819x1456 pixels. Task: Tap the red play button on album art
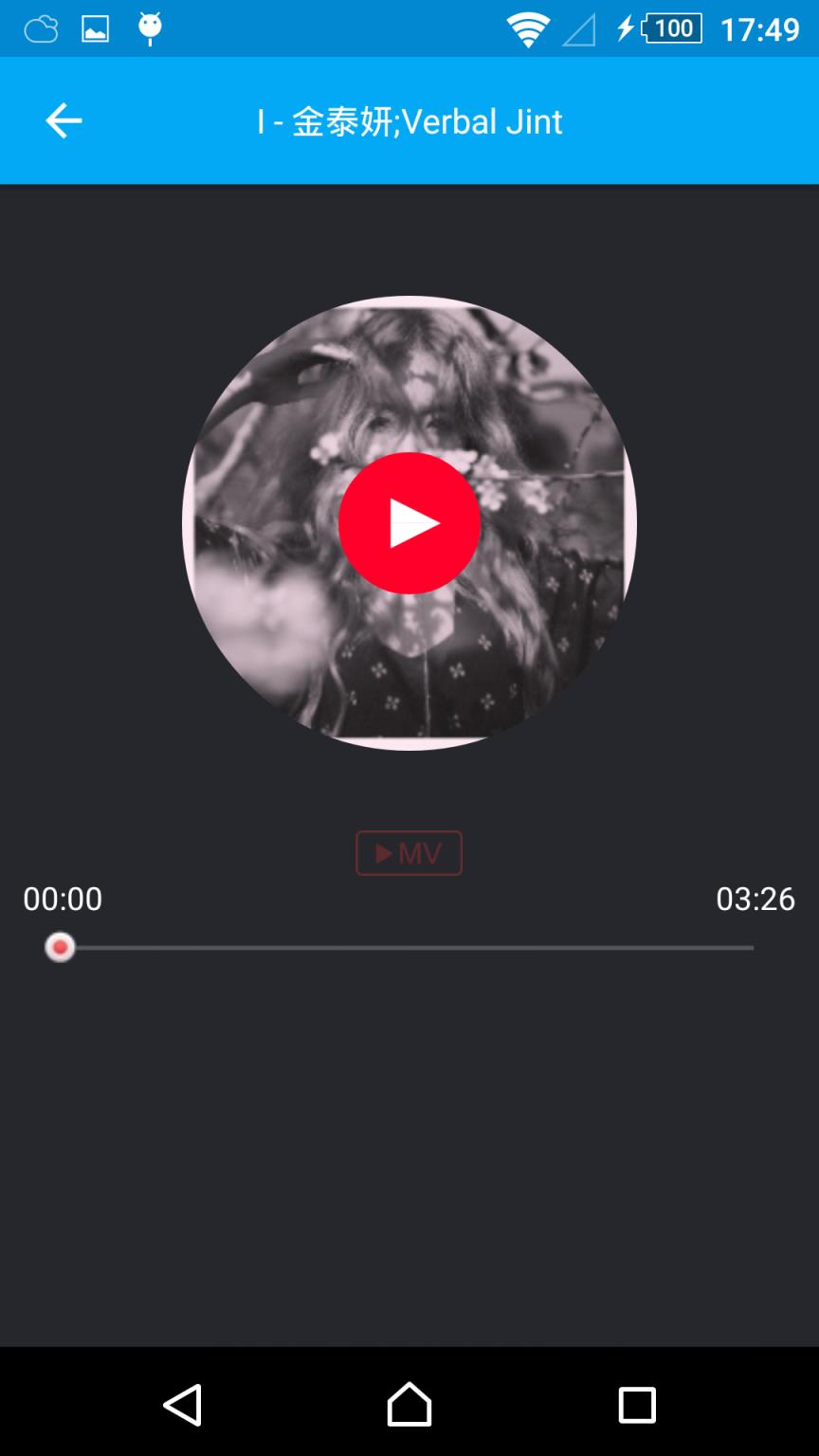(409, 521)
